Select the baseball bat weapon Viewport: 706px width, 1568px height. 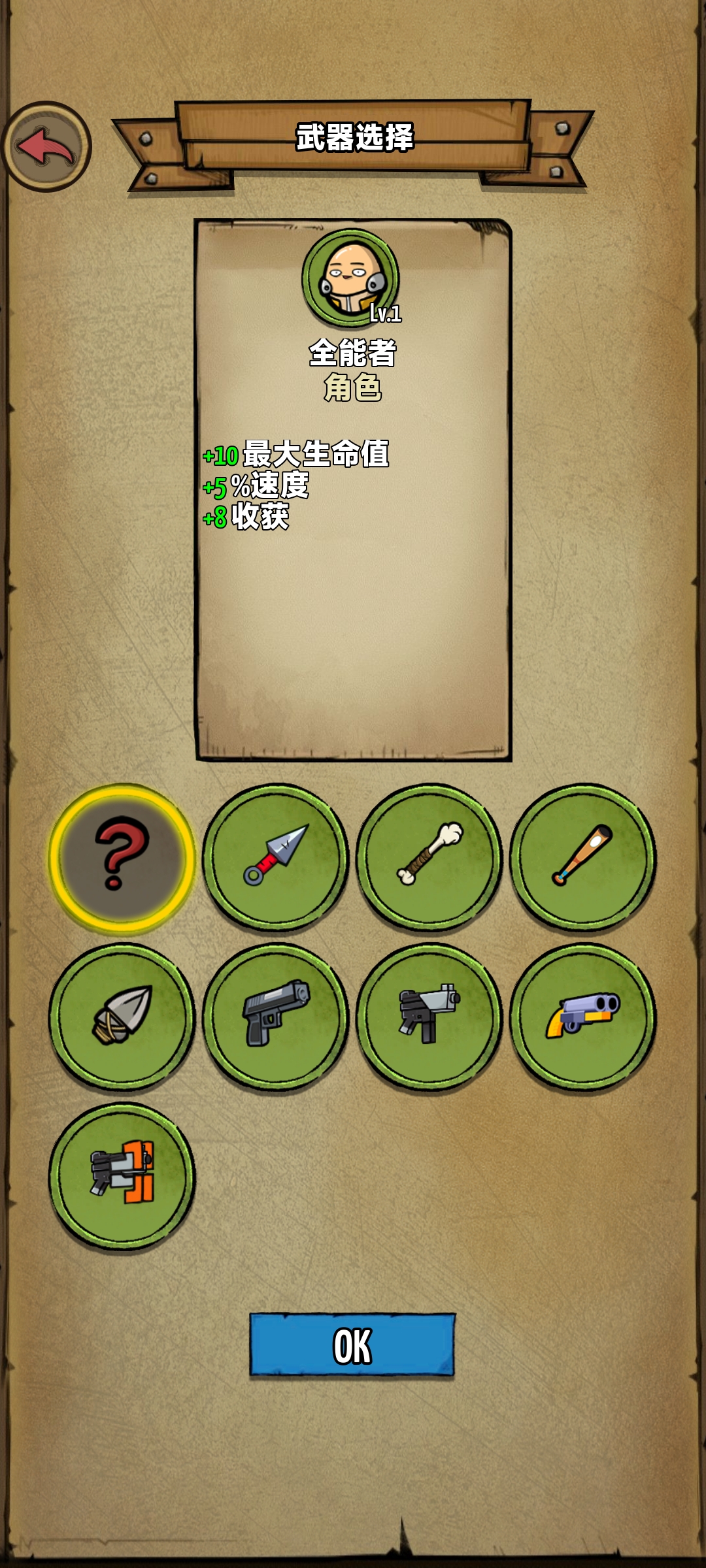(x=583, y=858)
